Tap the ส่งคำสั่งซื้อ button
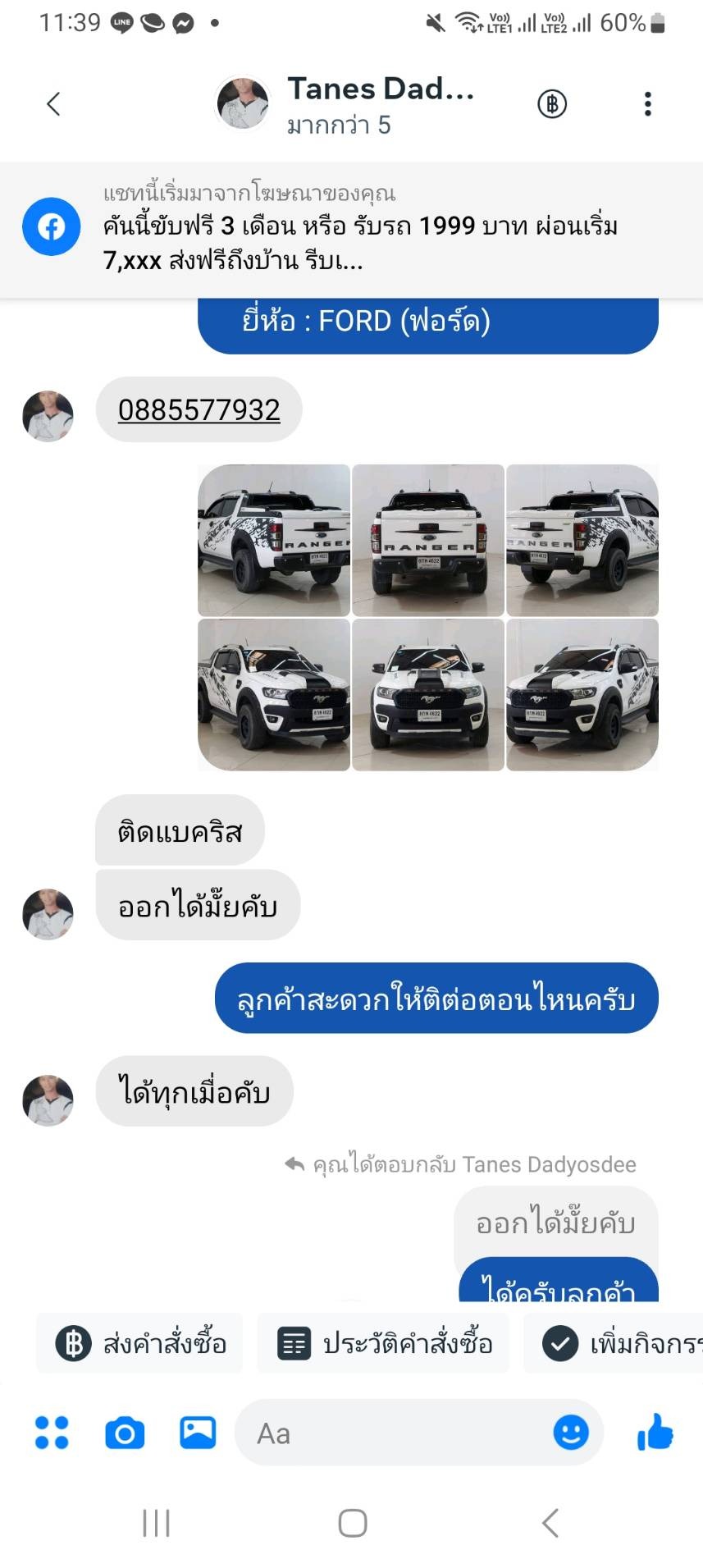The height and width of the screenshot is (1568, 703). click(x=139, y=1343)
